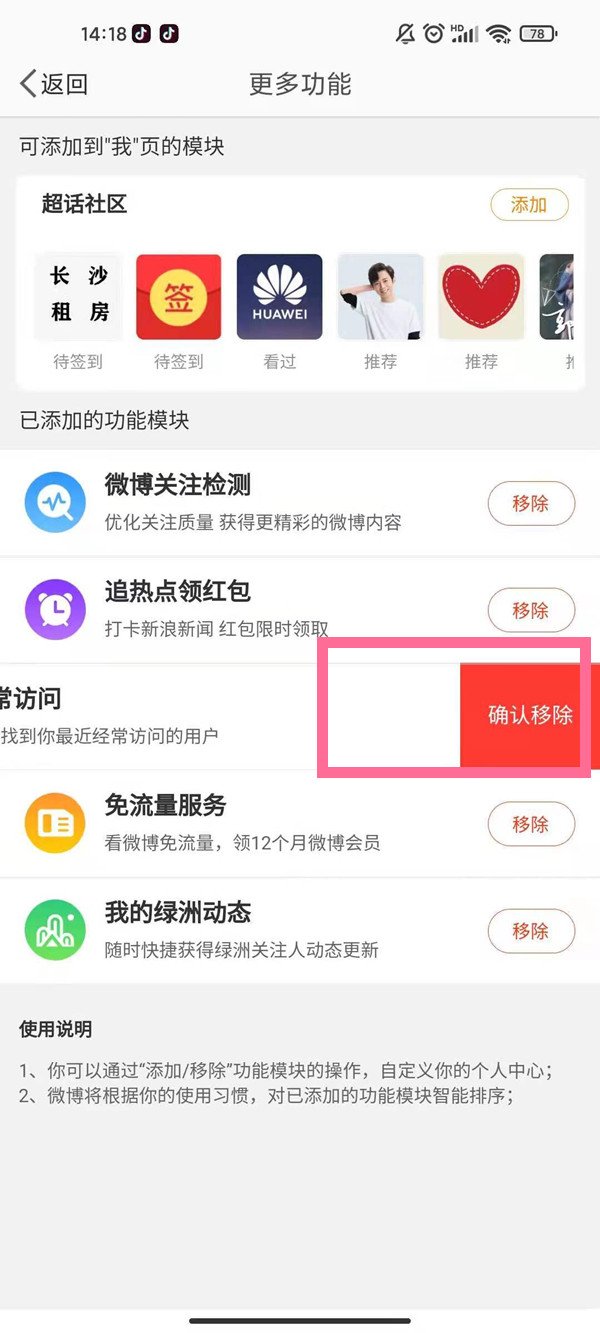The width and height of the screenshot is (600, 1333).
Task: Open the 签 red envelope super topic
Action: click(x=179, y=297)
